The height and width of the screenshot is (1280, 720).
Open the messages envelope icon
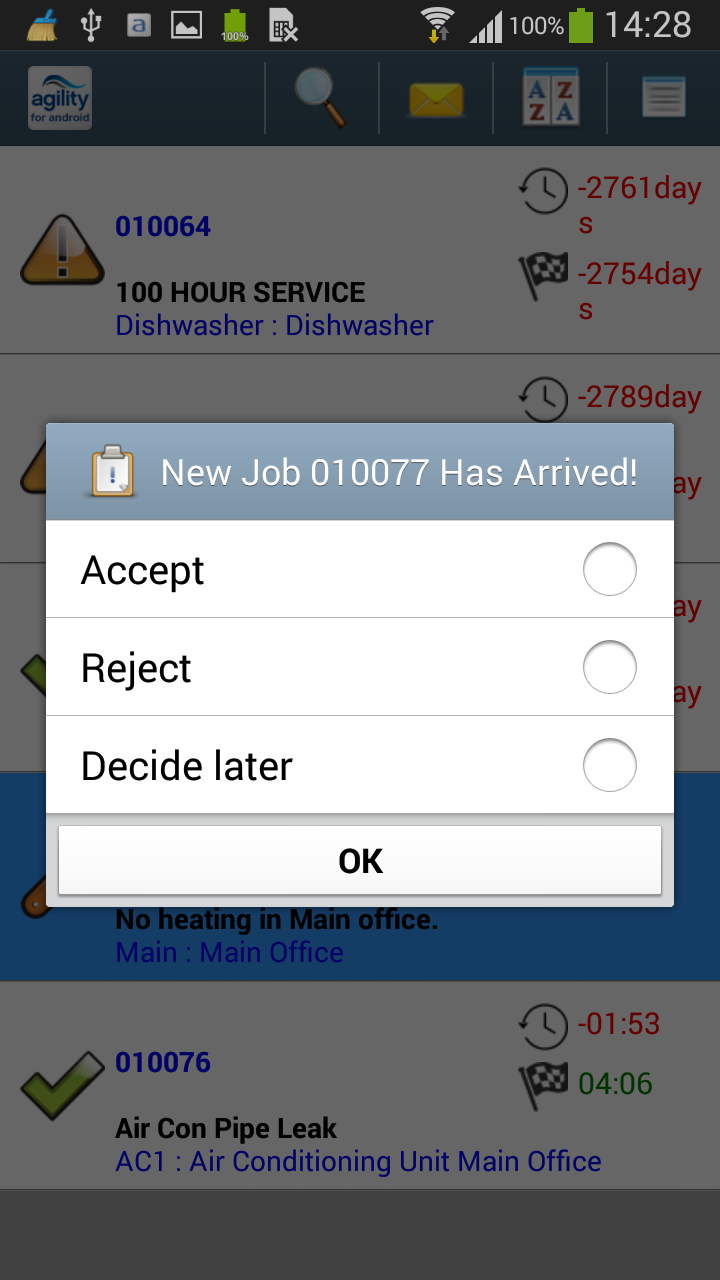pyautogui.click(x=436, y=99)
